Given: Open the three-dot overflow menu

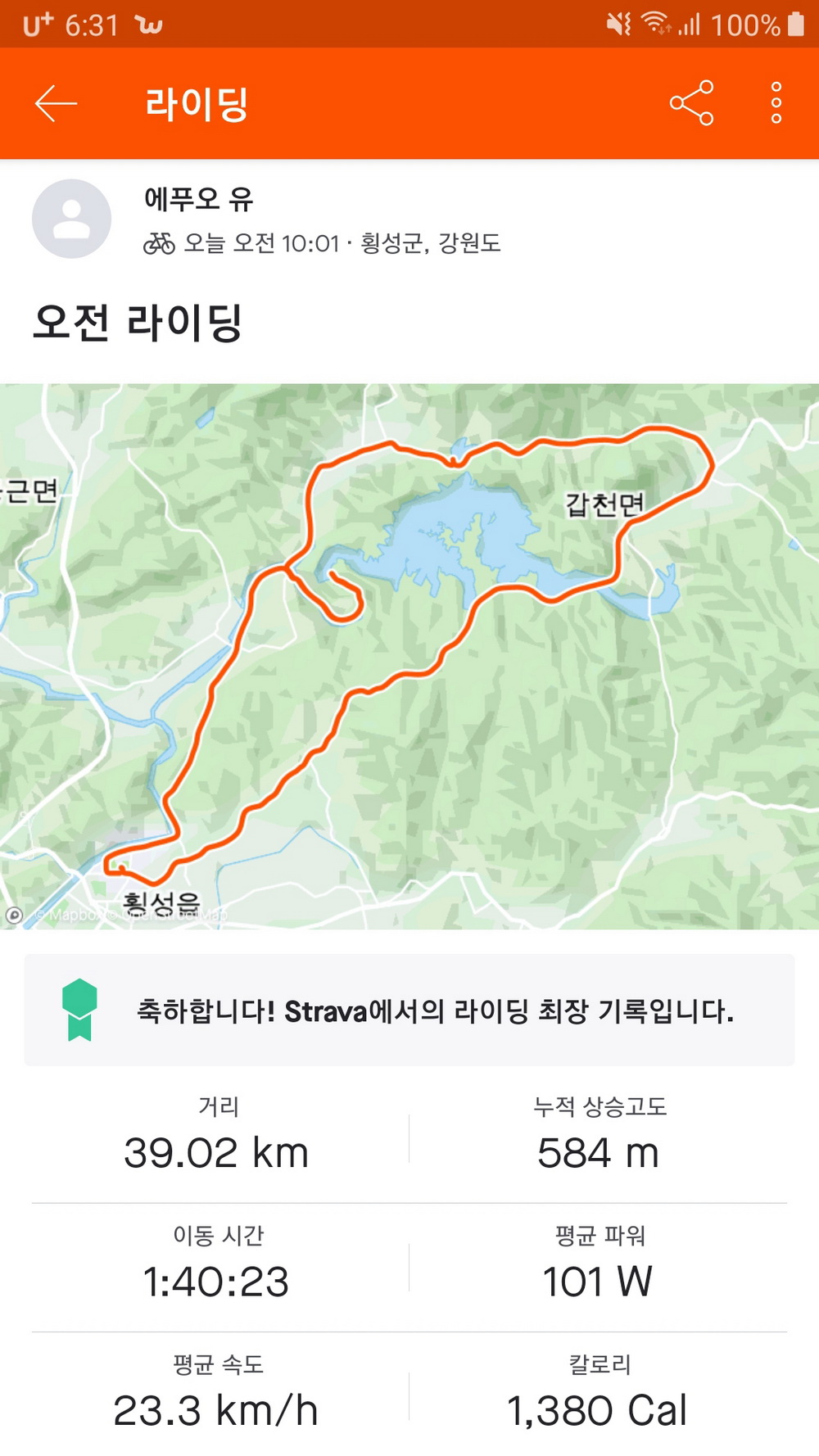Looking at the screenshot, I should click(x=776, y=103).
